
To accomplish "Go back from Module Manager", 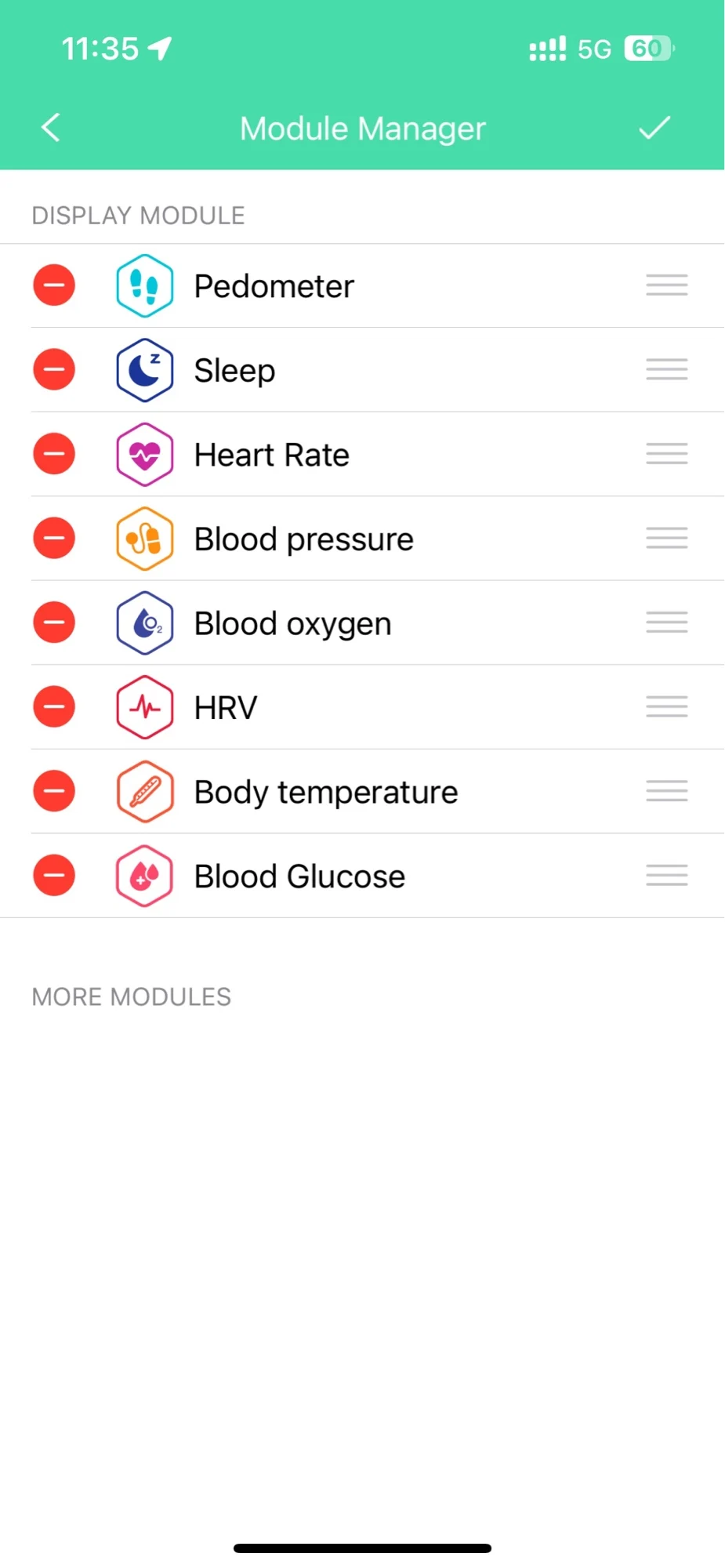I will coord(51,127).
